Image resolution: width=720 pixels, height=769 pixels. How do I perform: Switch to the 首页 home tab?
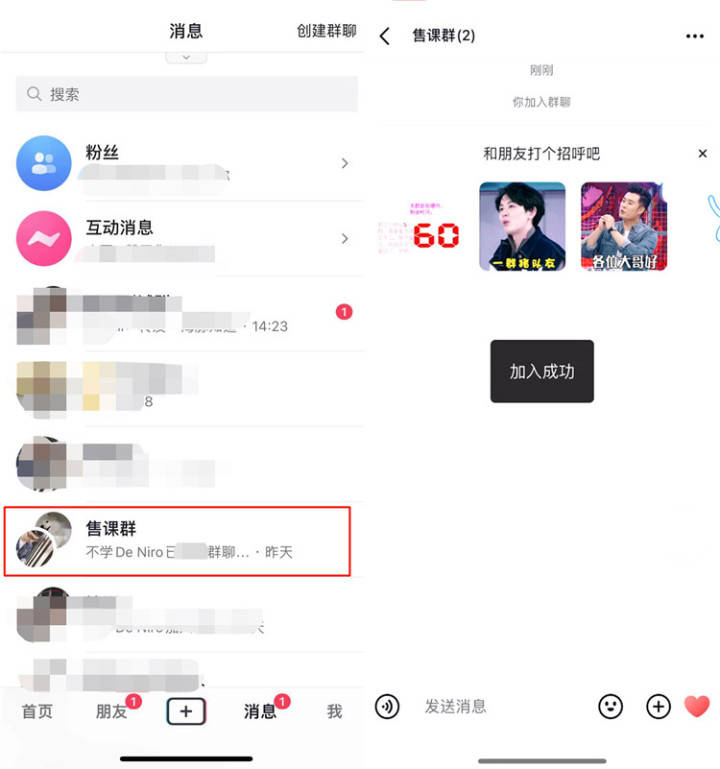coord(37,712)
